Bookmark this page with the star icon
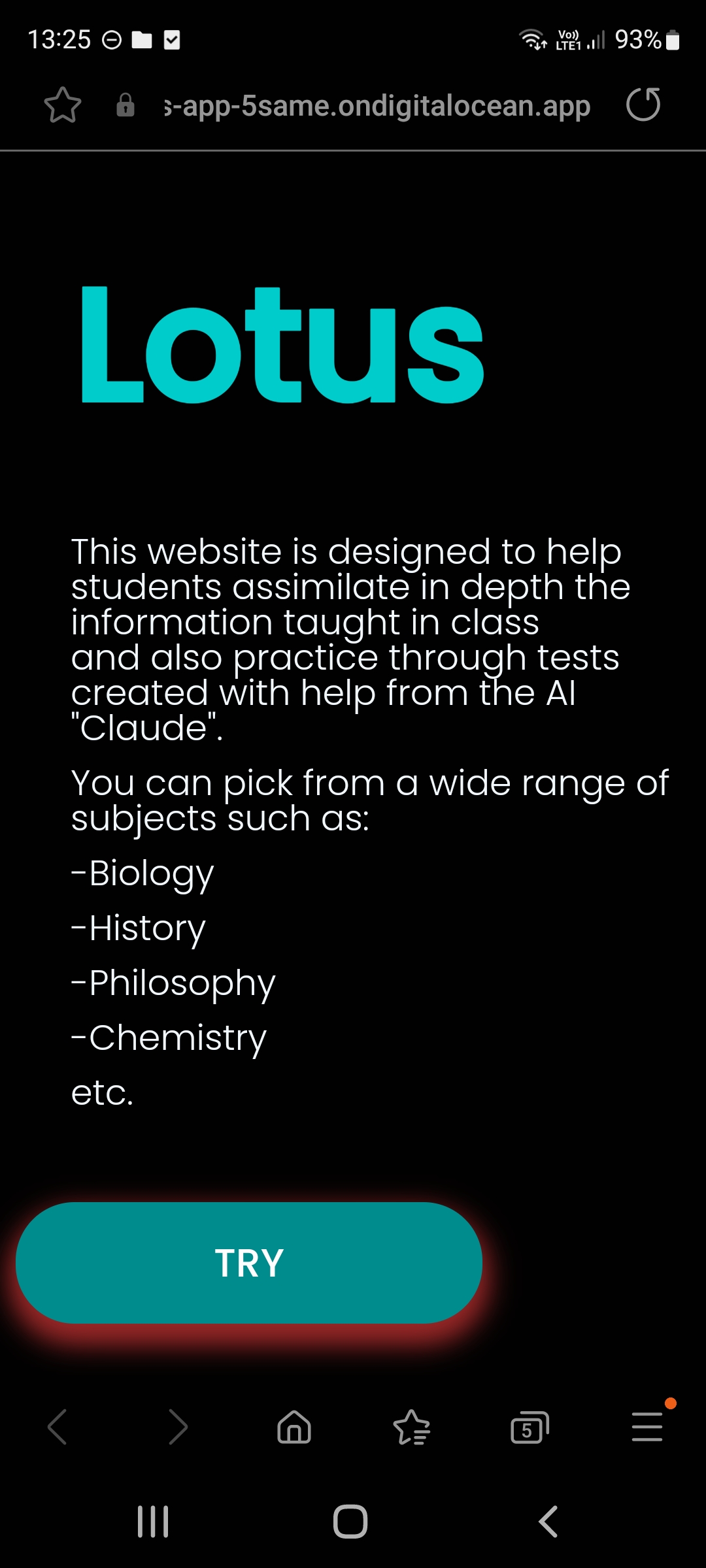The width and height of the screenshot is (706, 1568). coord(63,105)
